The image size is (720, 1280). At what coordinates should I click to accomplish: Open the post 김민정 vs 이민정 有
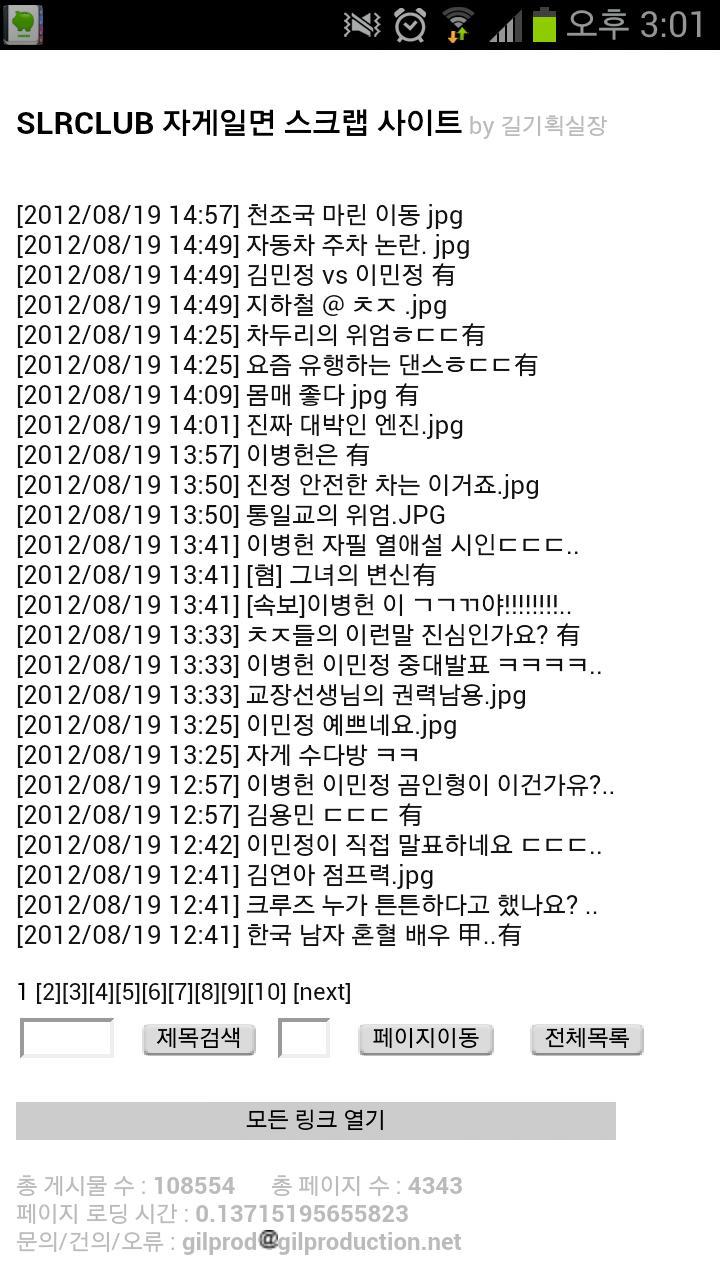[x=350, y=275]
